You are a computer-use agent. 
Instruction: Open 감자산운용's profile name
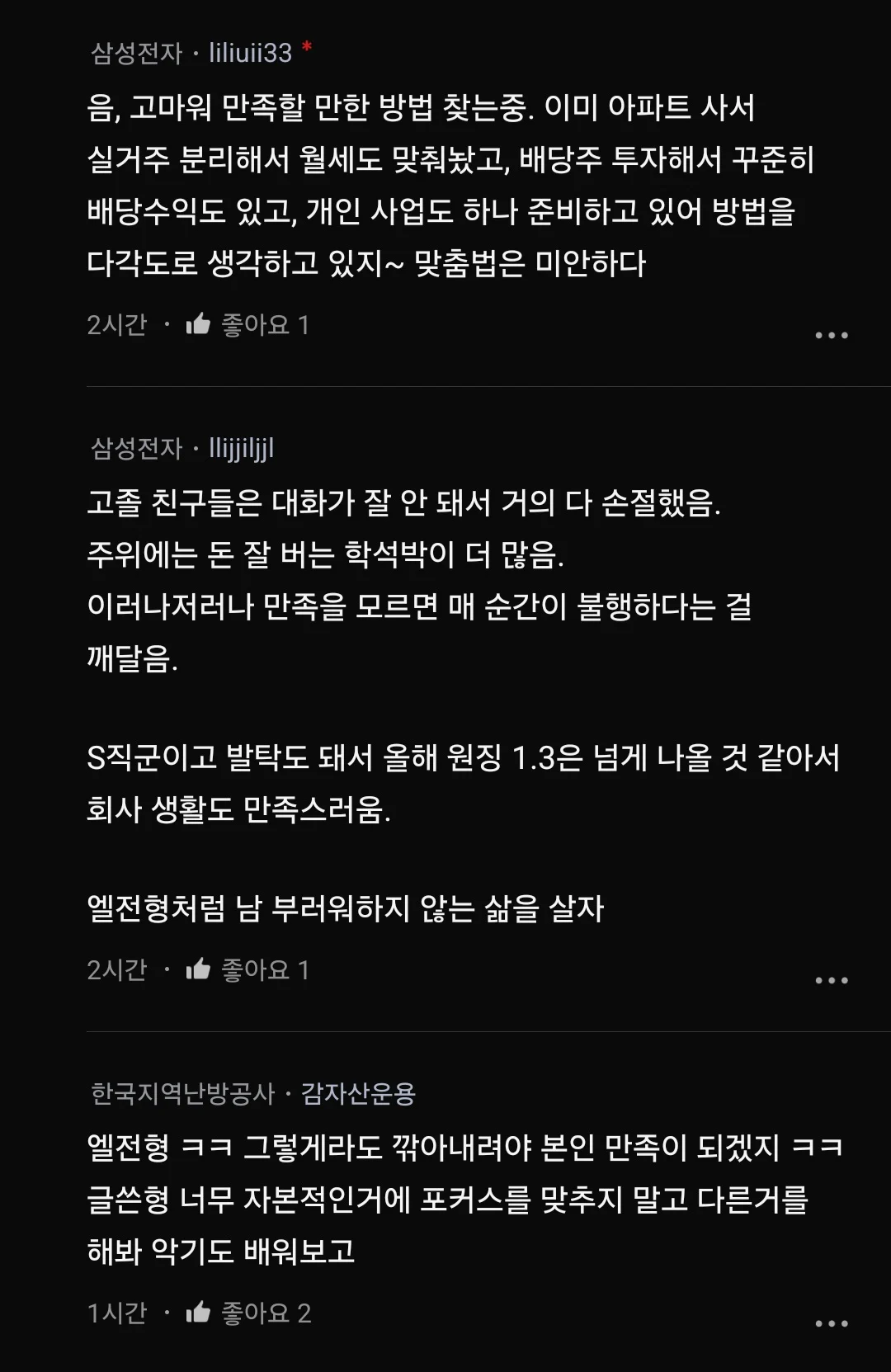click(x=357, y=1093)
